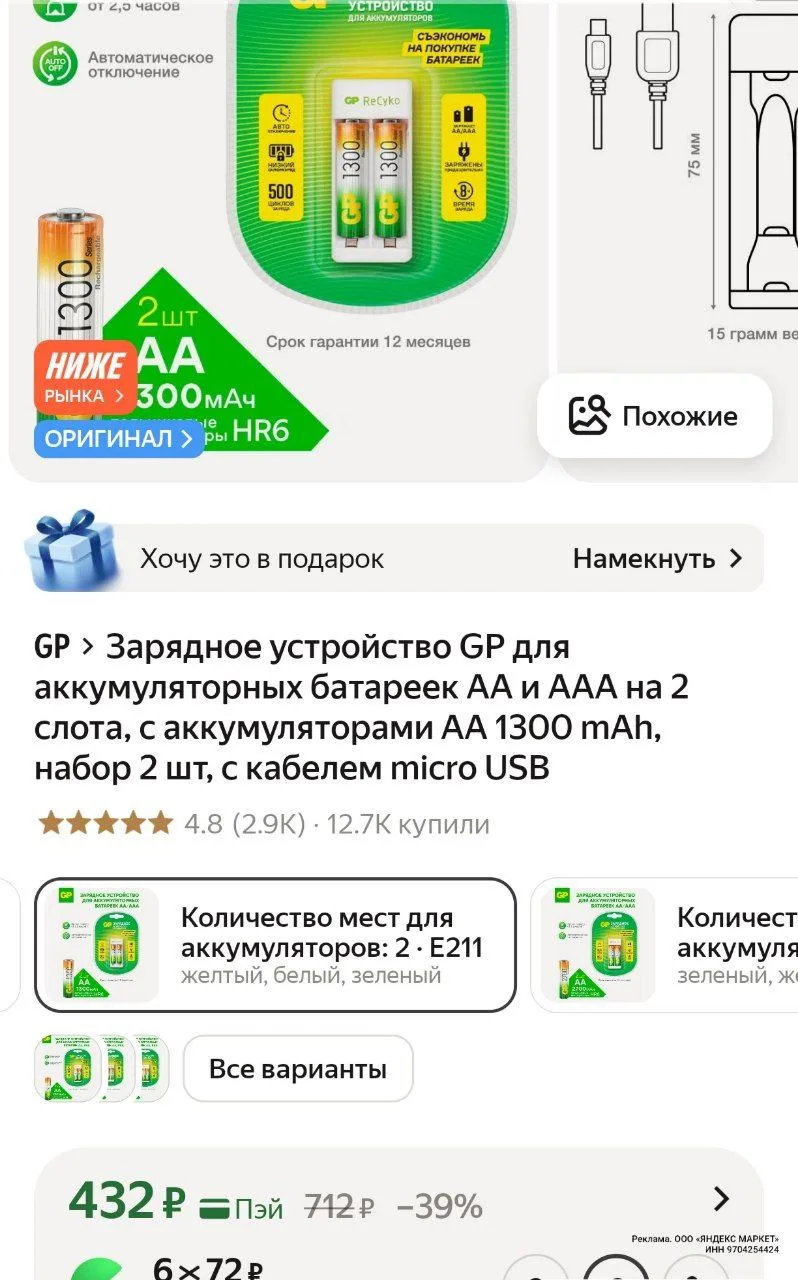
Task: Expand the price details chevron next to 432 ₽
Action: coord(720,1199)
